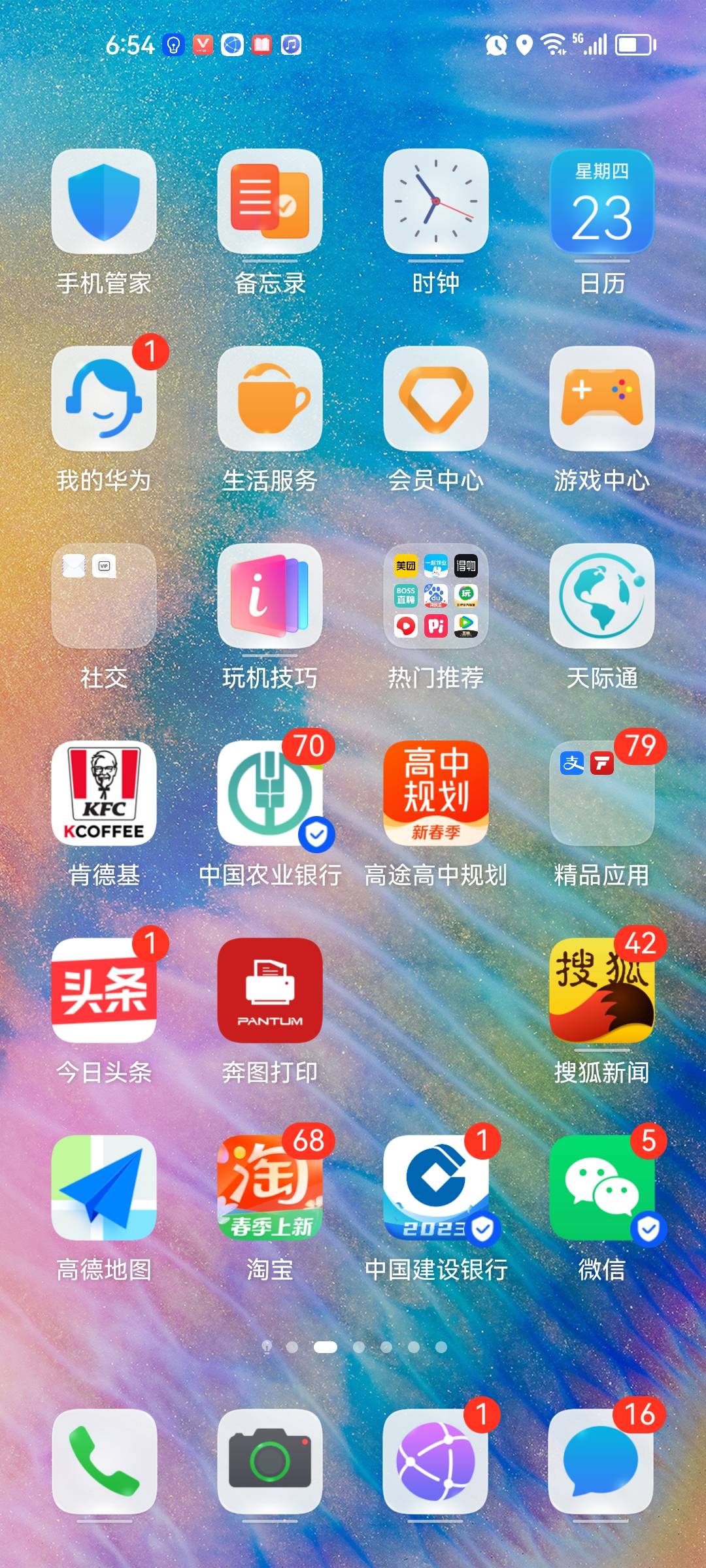706x1568 pixels.
Task: Launch 天际通 app
Action: [x=602, y=596]
